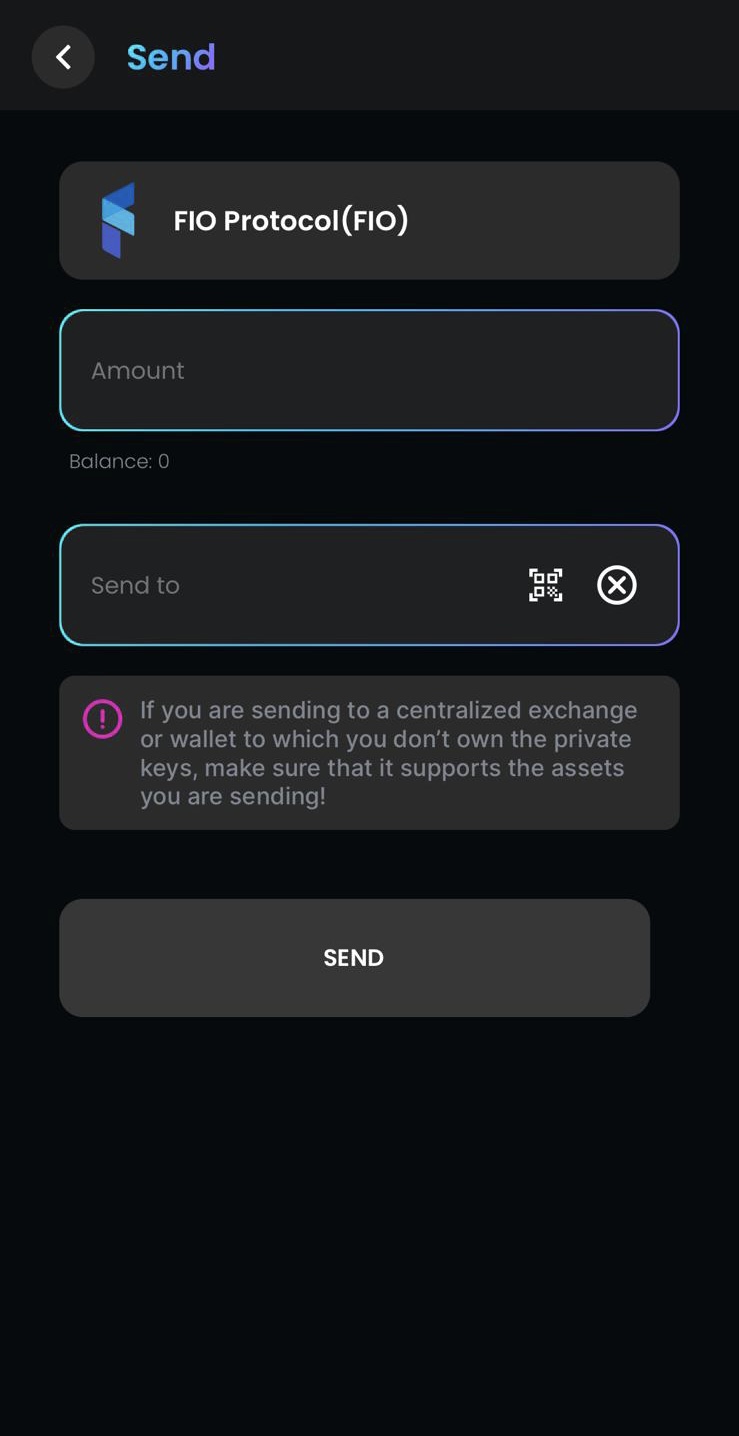Clear the Send to field
This screenshot has height=1436, width=739.
[x=617, y=585]
